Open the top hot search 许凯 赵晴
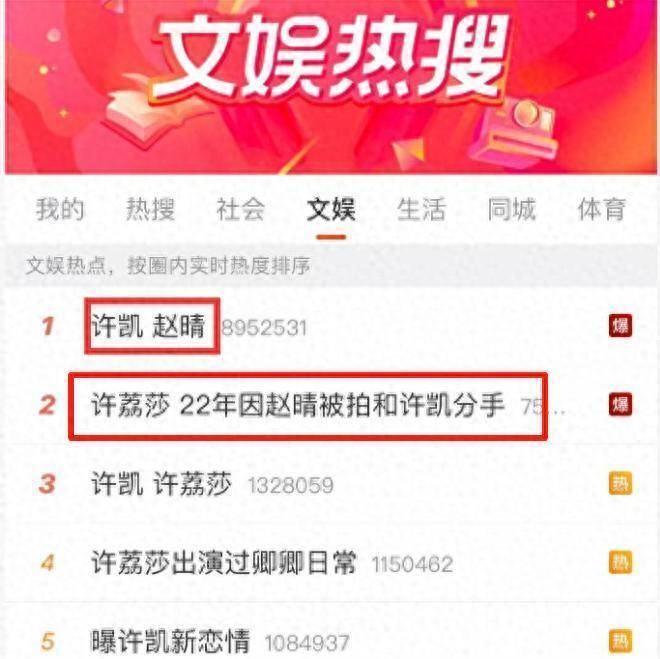This screenshot has height=659, width=660. coord(151,326)
